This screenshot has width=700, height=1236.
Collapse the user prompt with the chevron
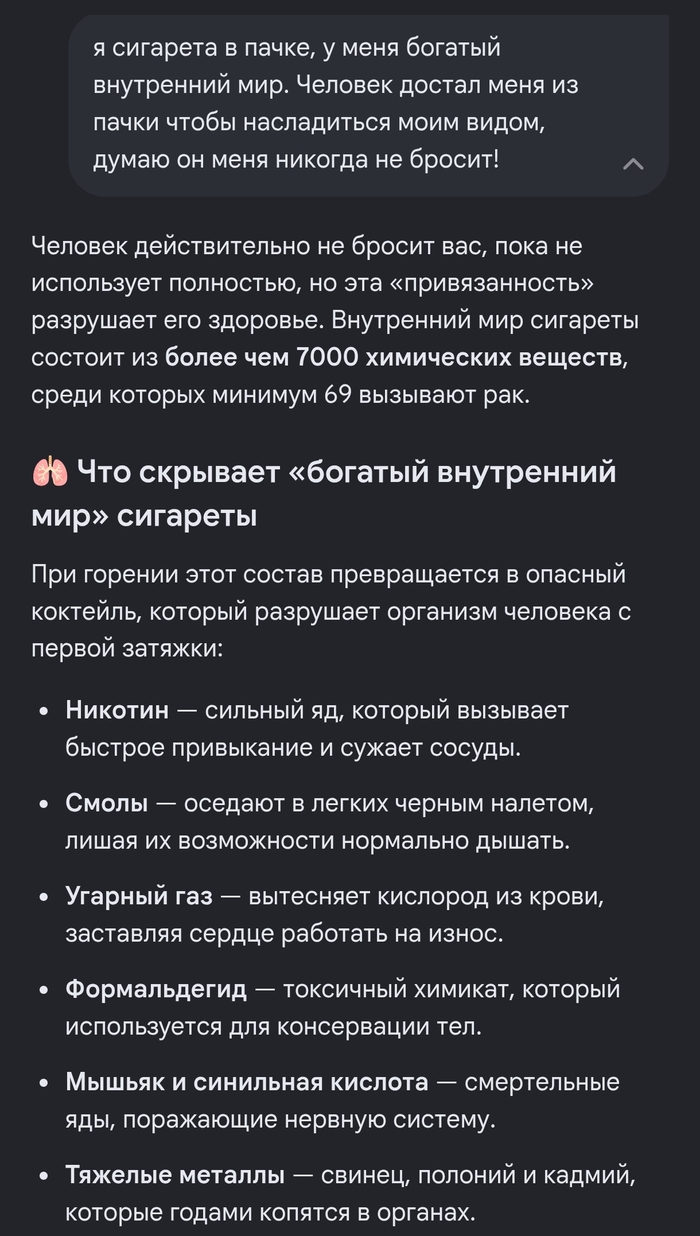(x=633, y=164)
